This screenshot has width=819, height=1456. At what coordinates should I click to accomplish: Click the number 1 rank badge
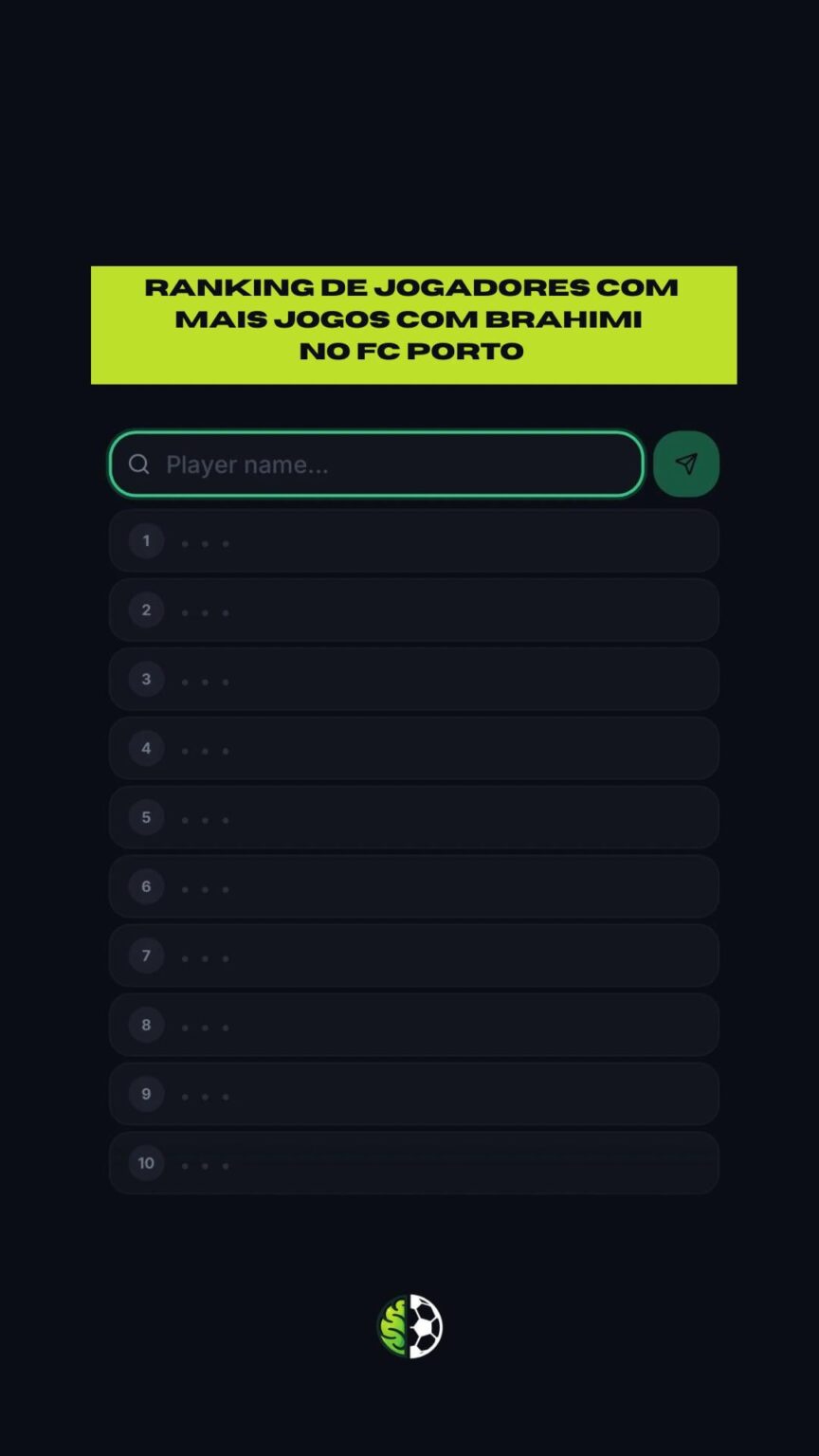point(146,540)
